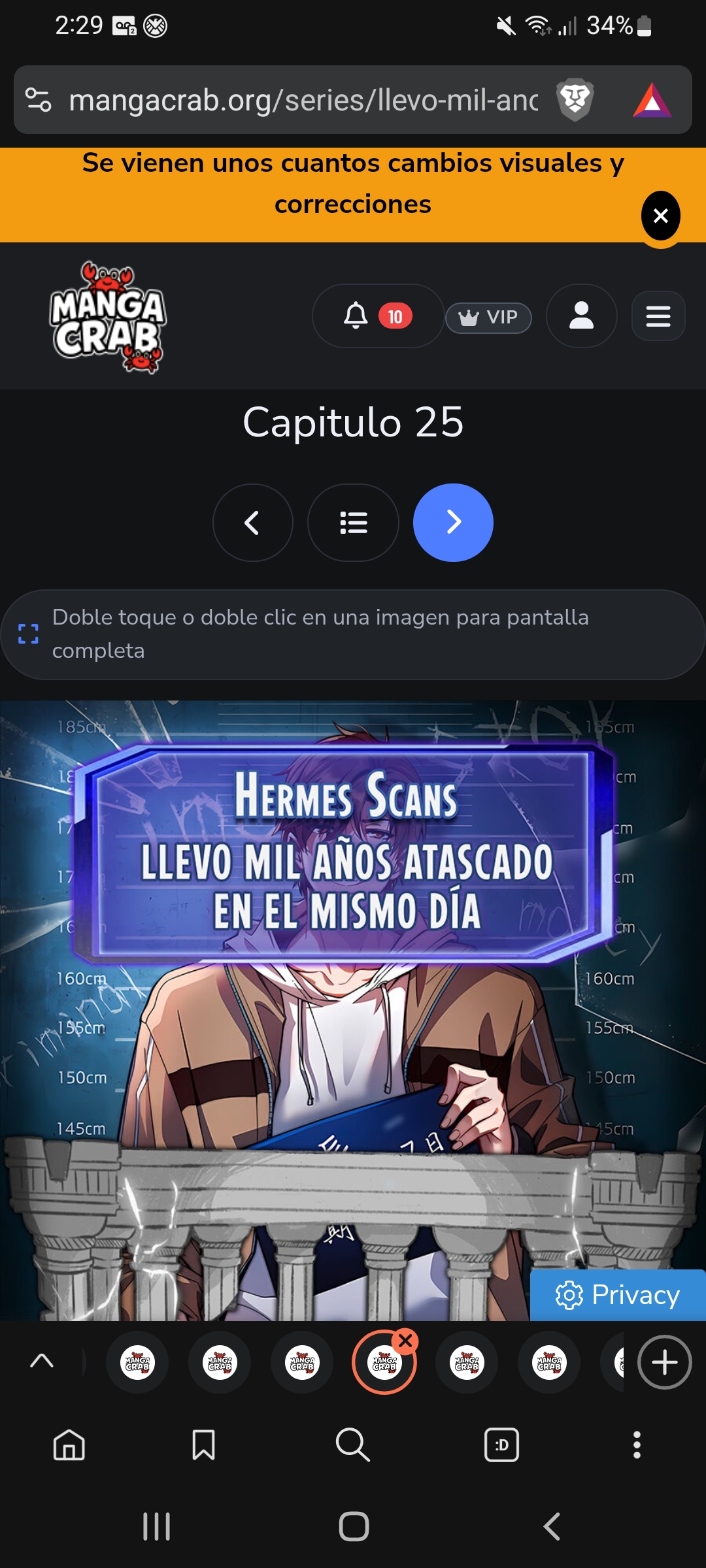Open Brave Shields lion icon
706x1568 pixels.
tap(575, 100)
